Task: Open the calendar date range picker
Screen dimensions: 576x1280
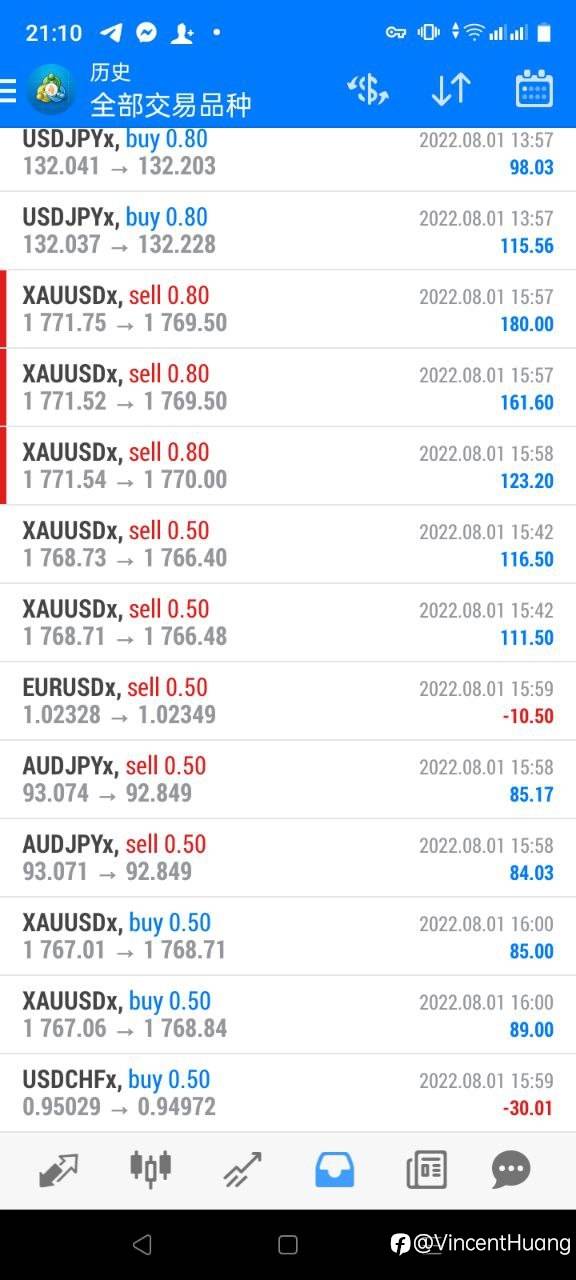Action: [534, 90]
